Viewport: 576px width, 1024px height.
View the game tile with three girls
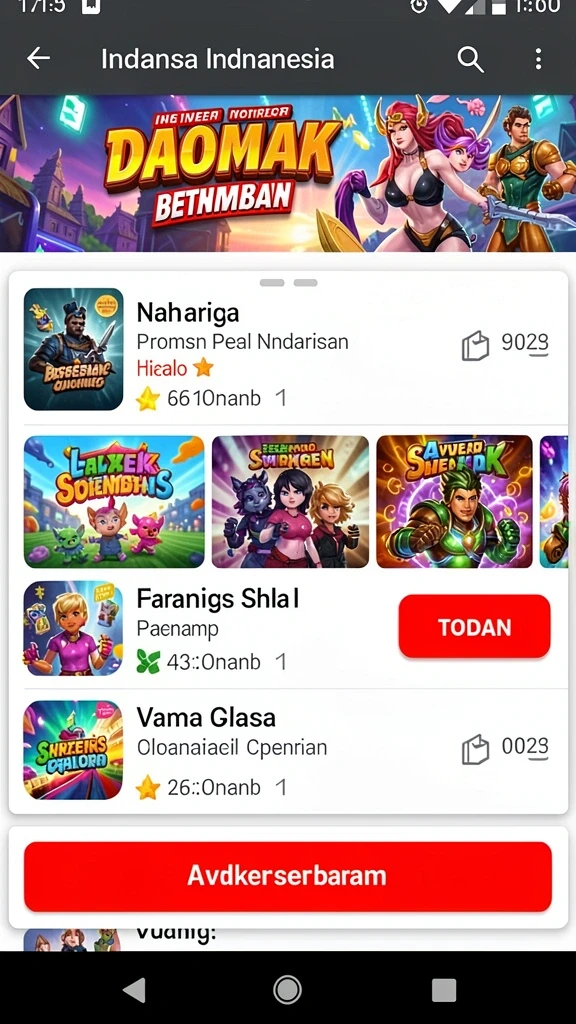pyautogui.click(x=291, y=502)
